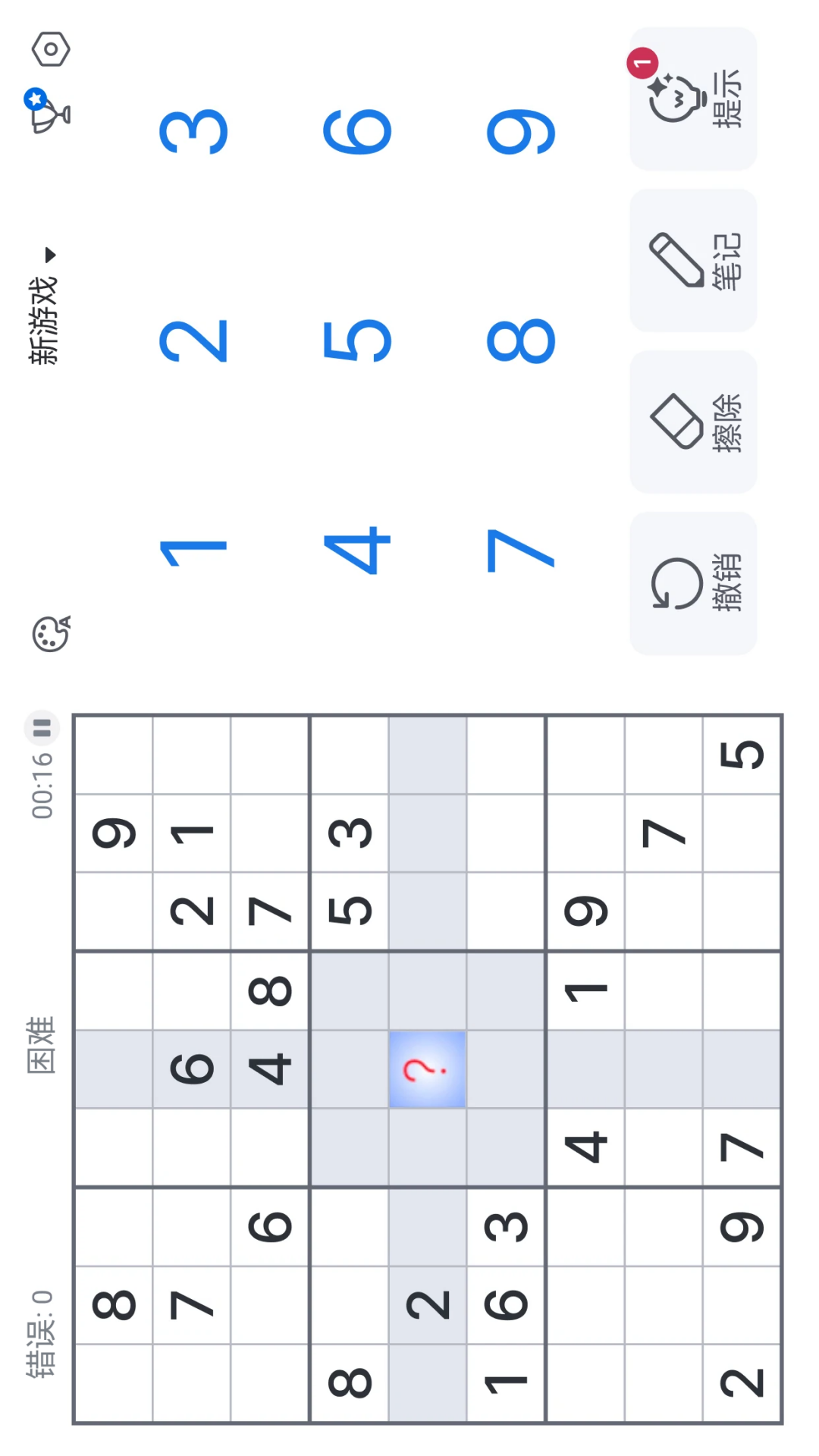Image resolution: width=819 pixels, height=1456 pixels.
Task: Select the highlighted question mark cell
Action: 427,1068
